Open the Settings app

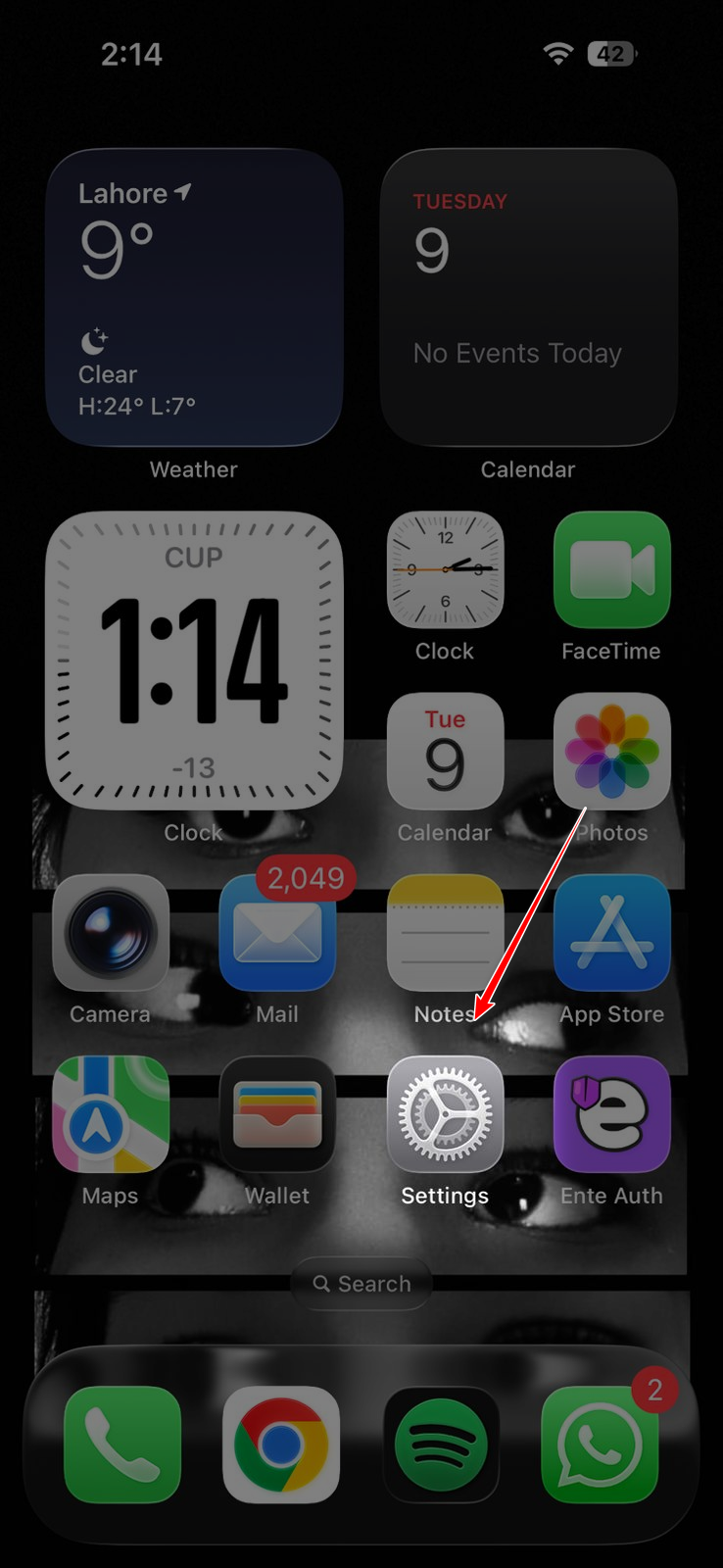click(445, 1114)
